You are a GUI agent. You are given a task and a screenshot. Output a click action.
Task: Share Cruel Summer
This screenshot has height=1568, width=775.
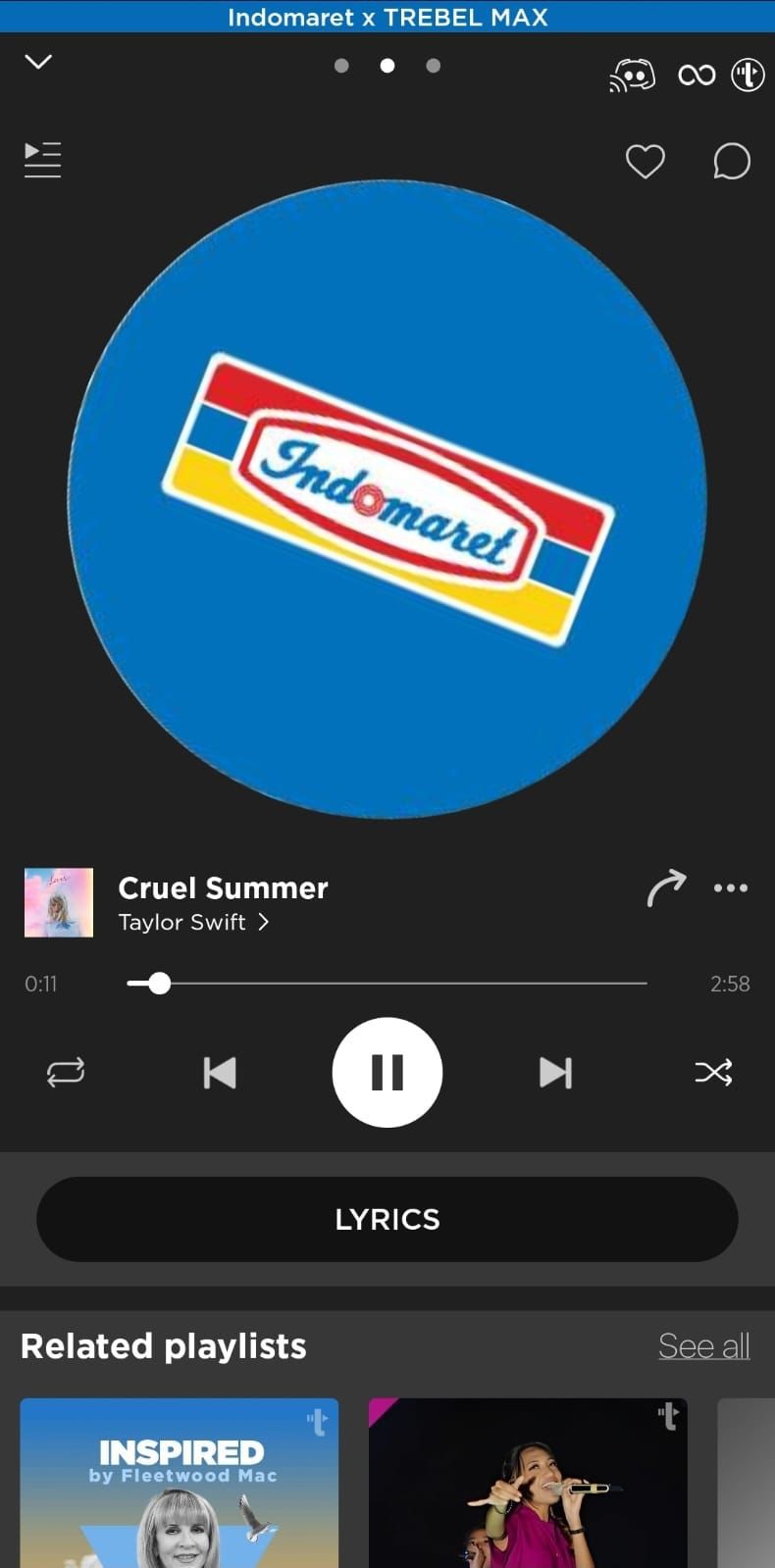[x=666, y=887]
